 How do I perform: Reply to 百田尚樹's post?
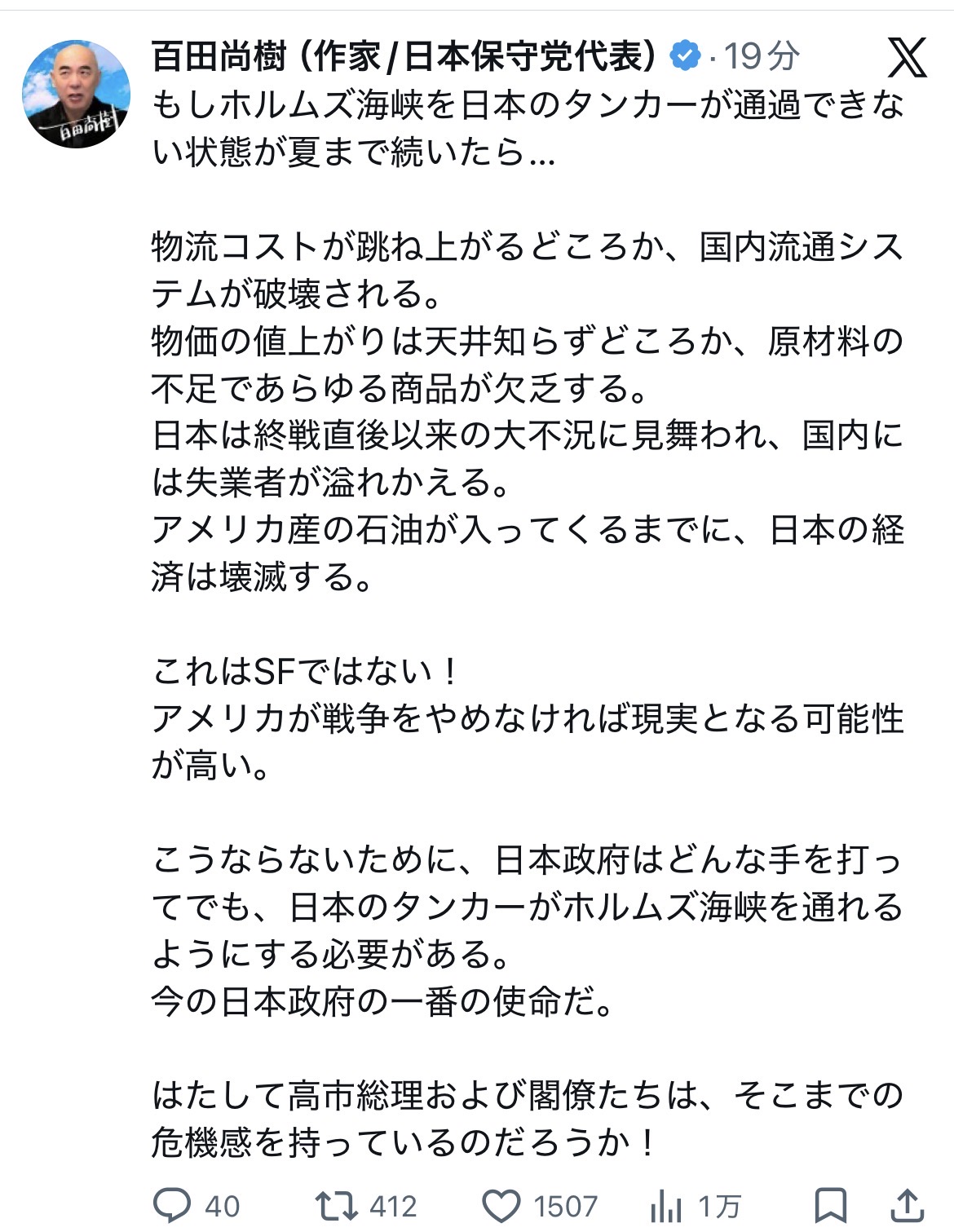172,1204
